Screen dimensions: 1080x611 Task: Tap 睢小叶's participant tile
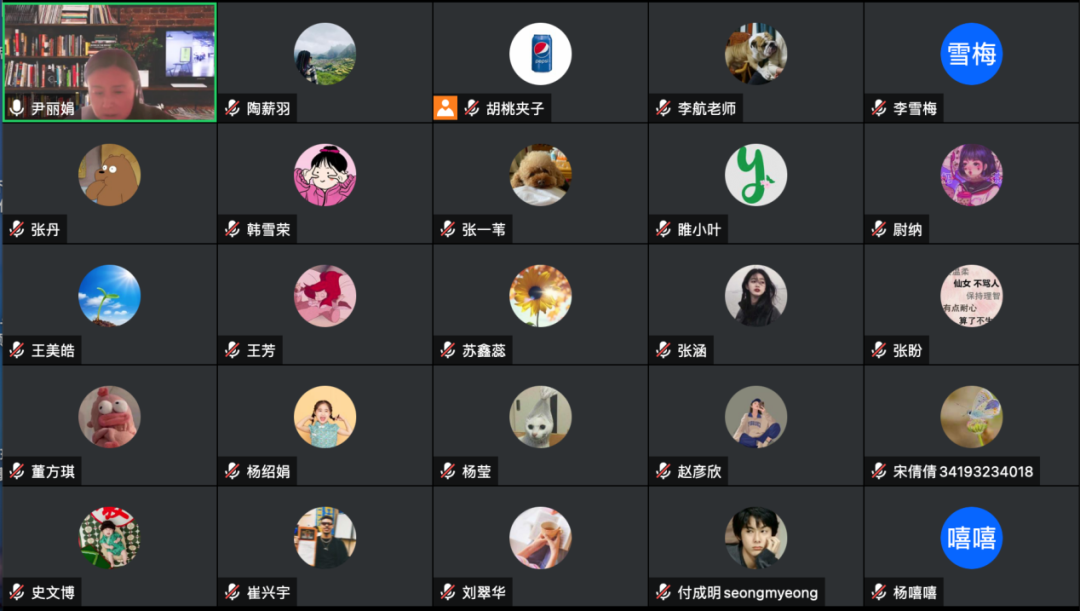tap(756, 183)
